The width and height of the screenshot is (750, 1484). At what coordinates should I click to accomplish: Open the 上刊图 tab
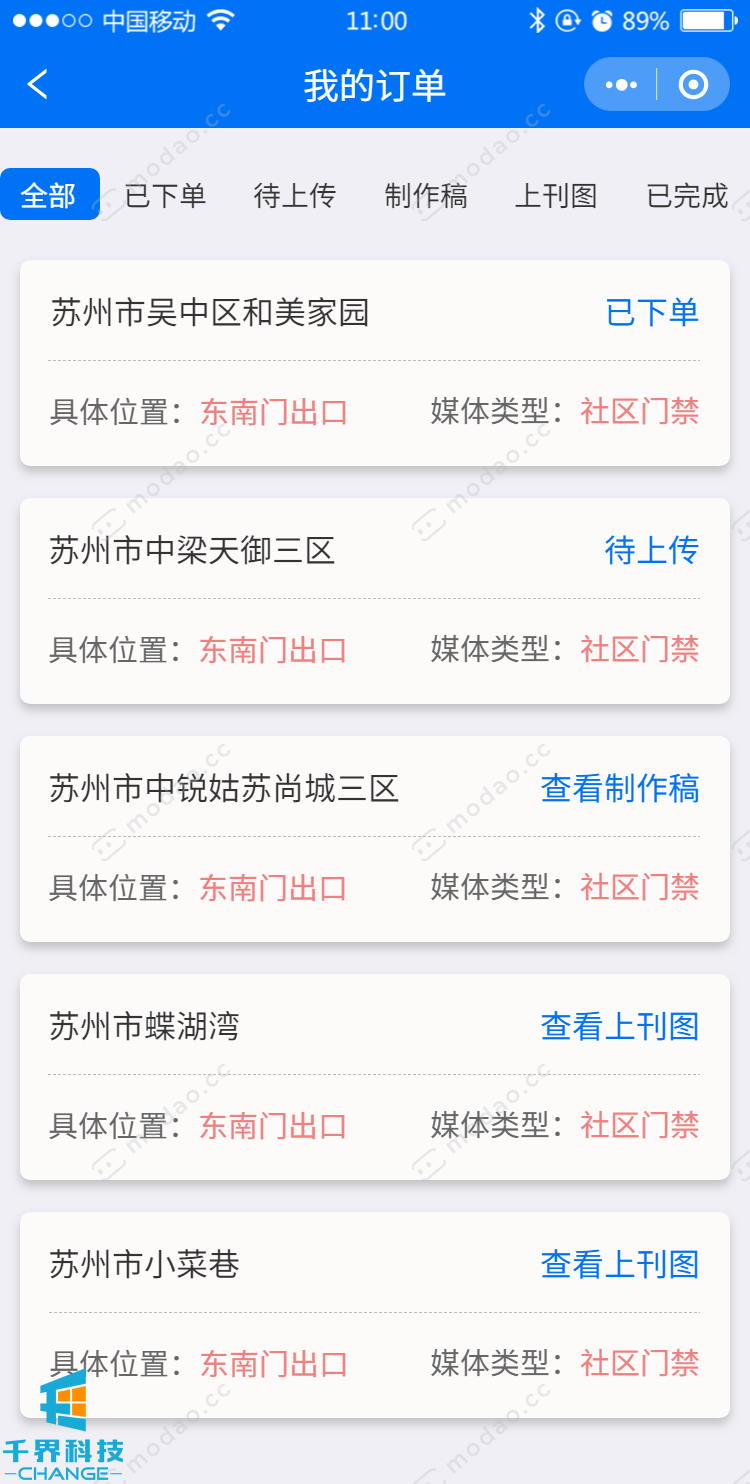tap(556, 195)
